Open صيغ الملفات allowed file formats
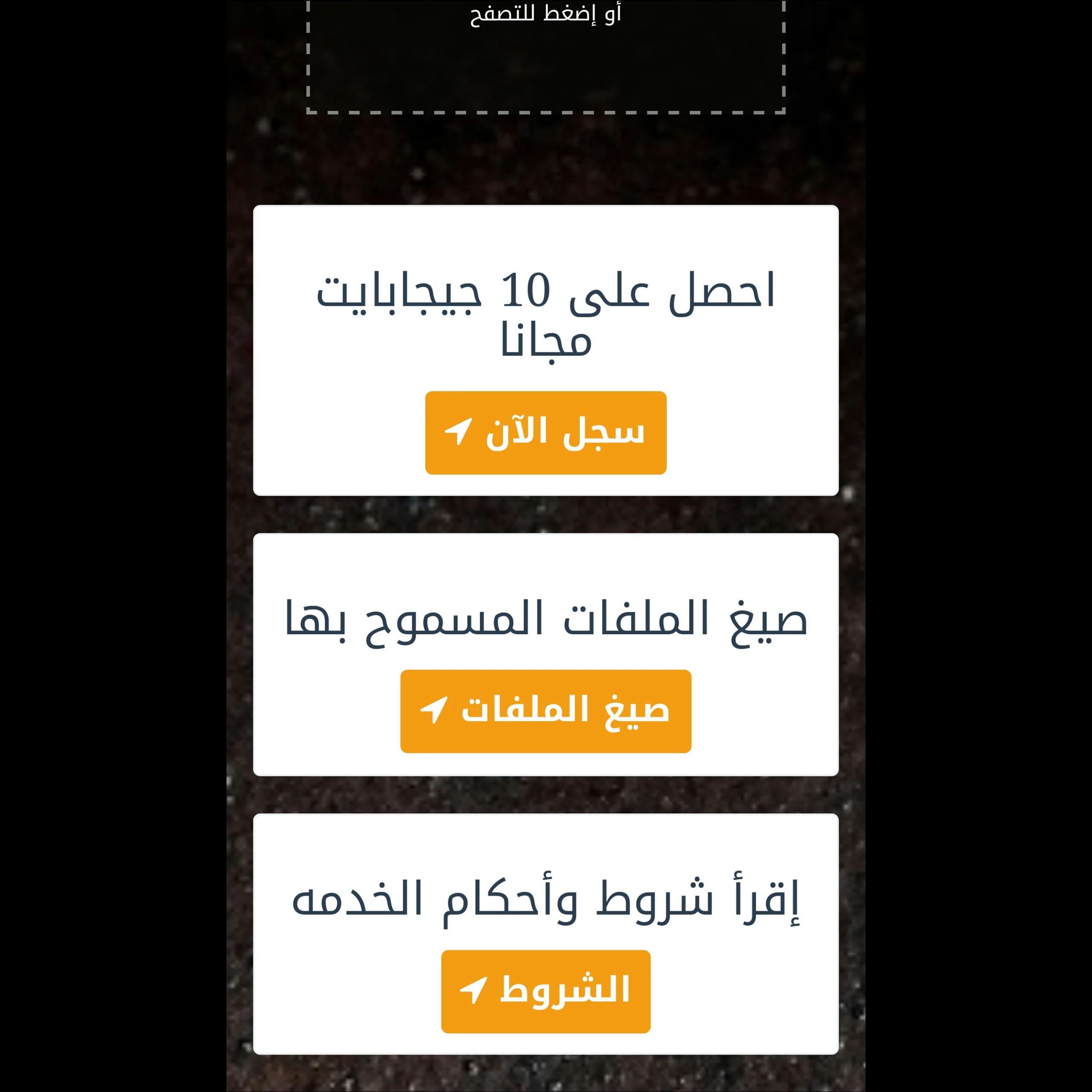This screenshot has height=1092, width=1092. coord(546,711)
